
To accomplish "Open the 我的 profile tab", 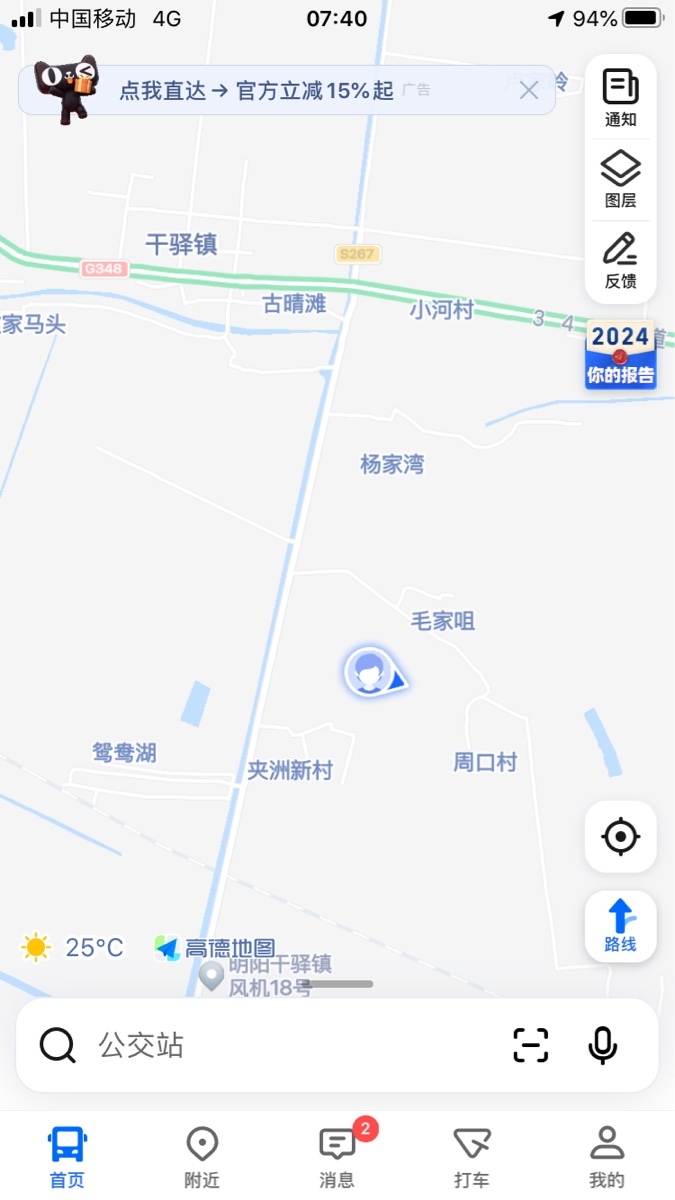I will tap(607, 1156).
